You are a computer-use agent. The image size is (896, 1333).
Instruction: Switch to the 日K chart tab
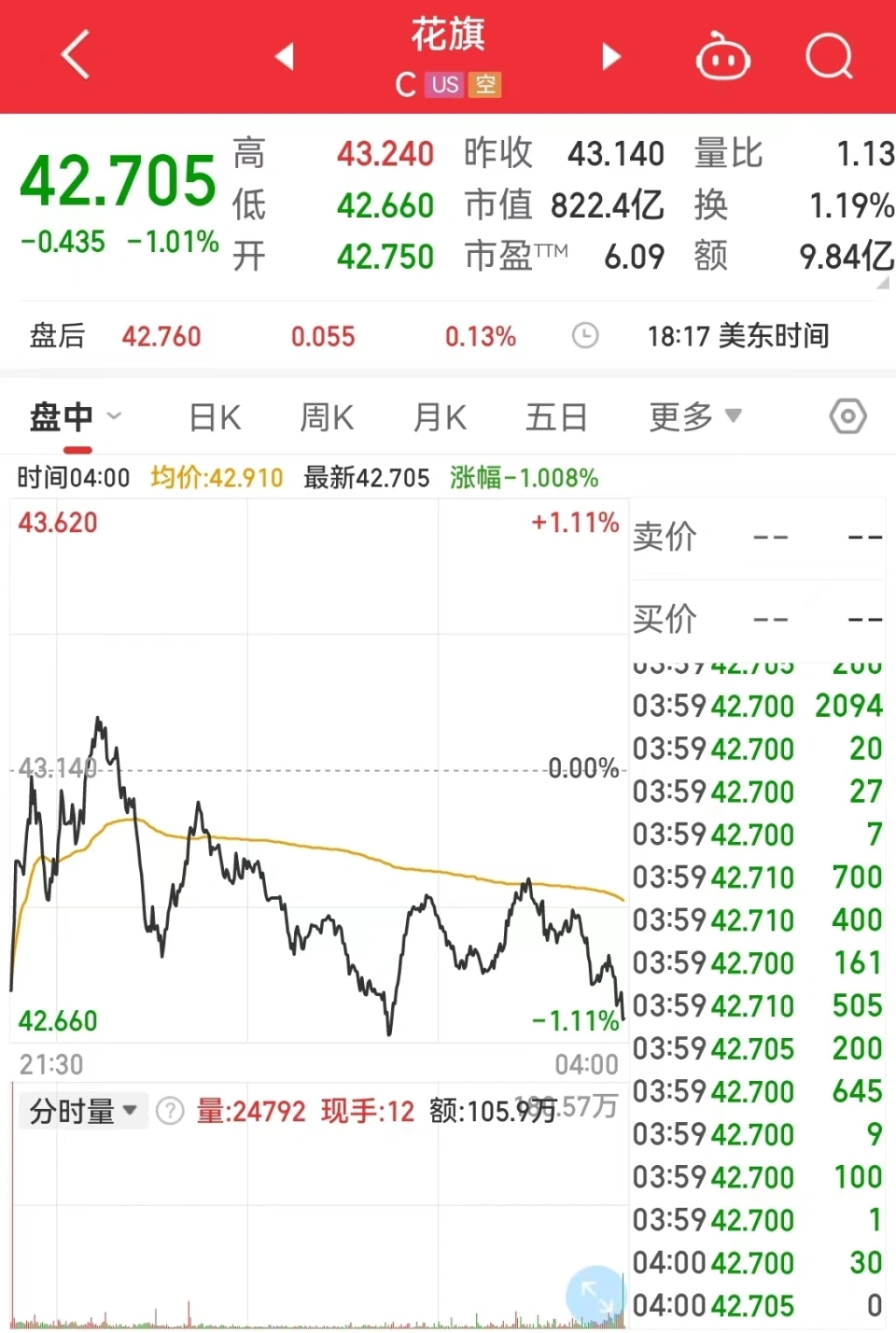(215, 417)
